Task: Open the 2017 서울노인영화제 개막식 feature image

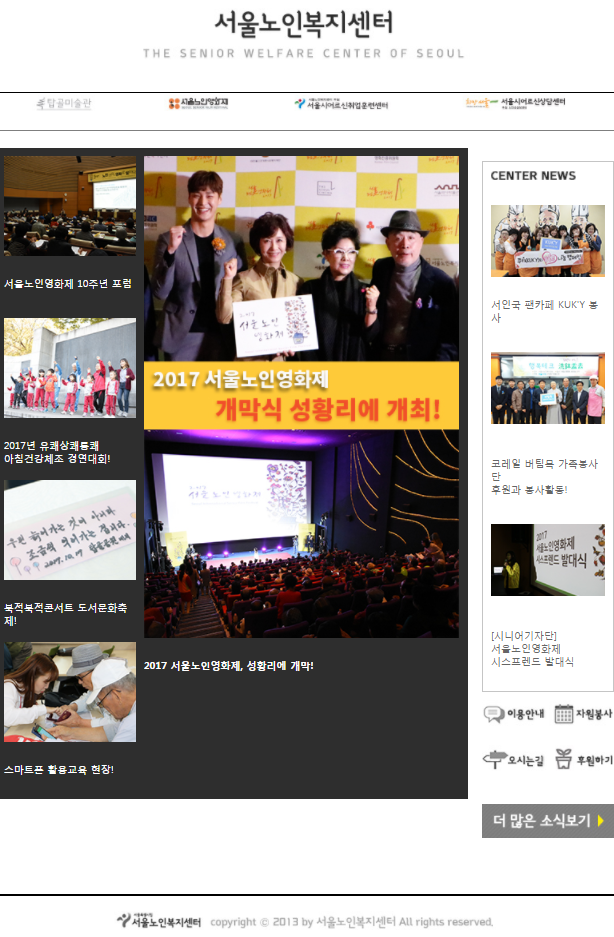Action: tap(301, 396)
